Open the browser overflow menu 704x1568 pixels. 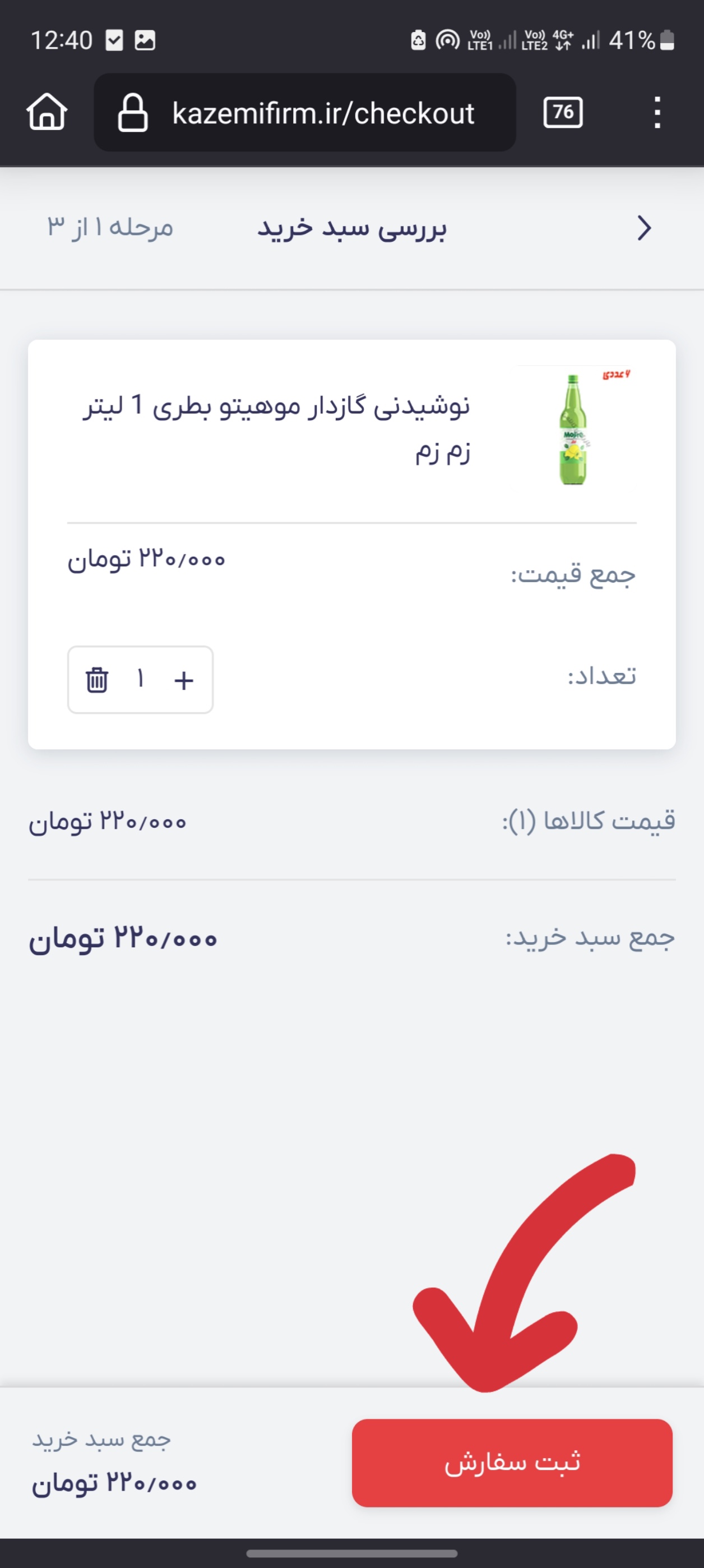click(657, 112)
